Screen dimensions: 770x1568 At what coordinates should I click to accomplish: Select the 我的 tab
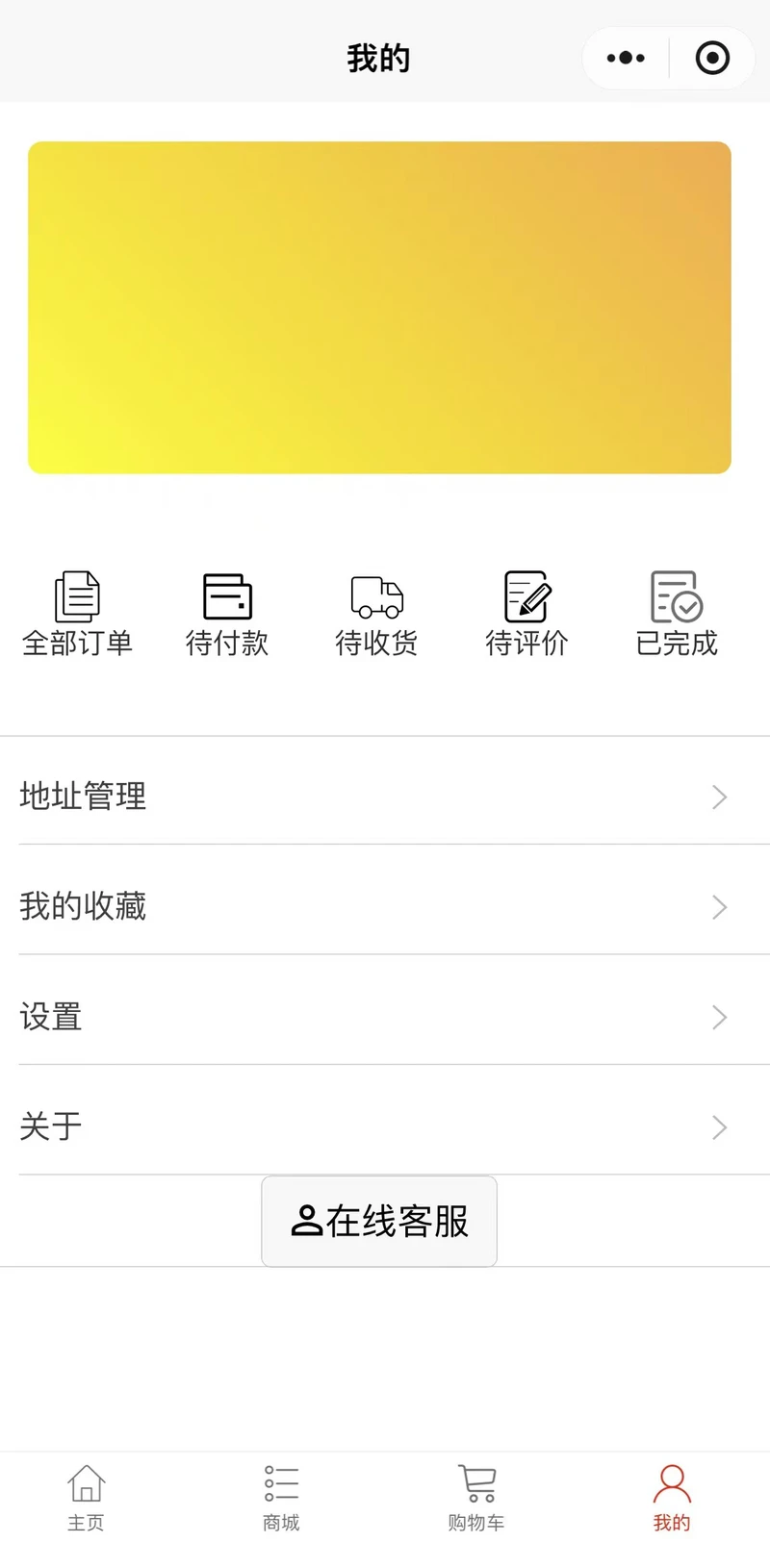(x=672, y=1498)
